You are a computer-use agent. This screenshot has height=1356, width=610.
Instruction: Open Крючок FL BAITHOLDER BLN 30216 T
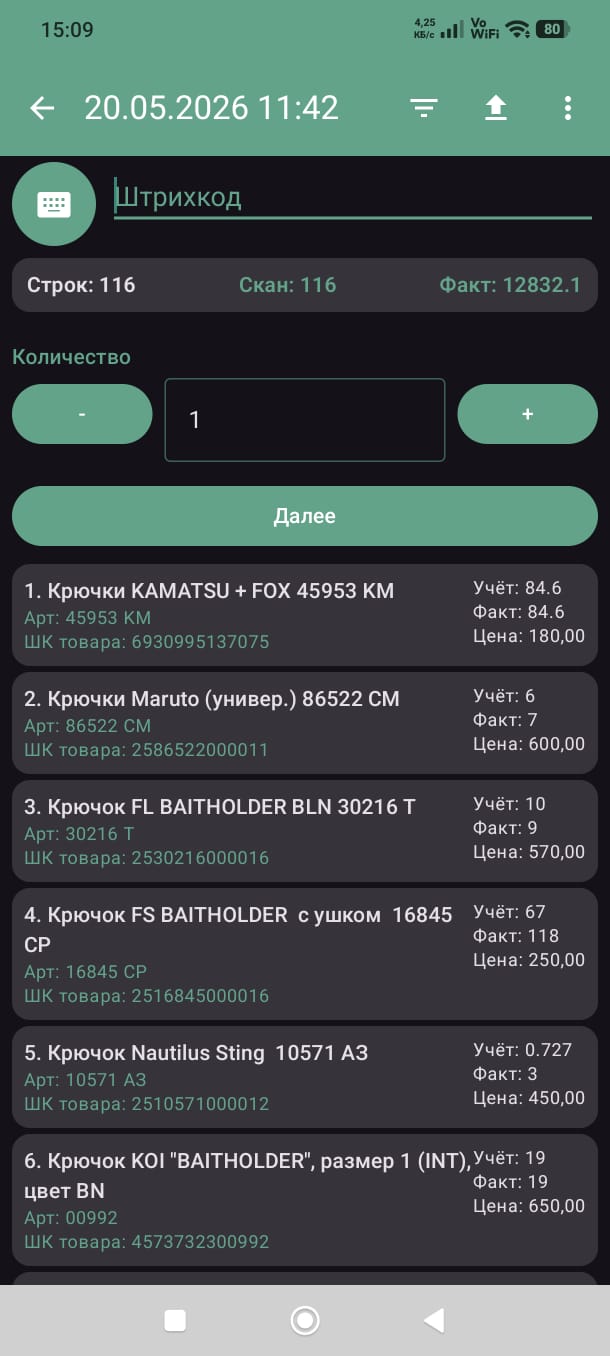pos(305,831)
